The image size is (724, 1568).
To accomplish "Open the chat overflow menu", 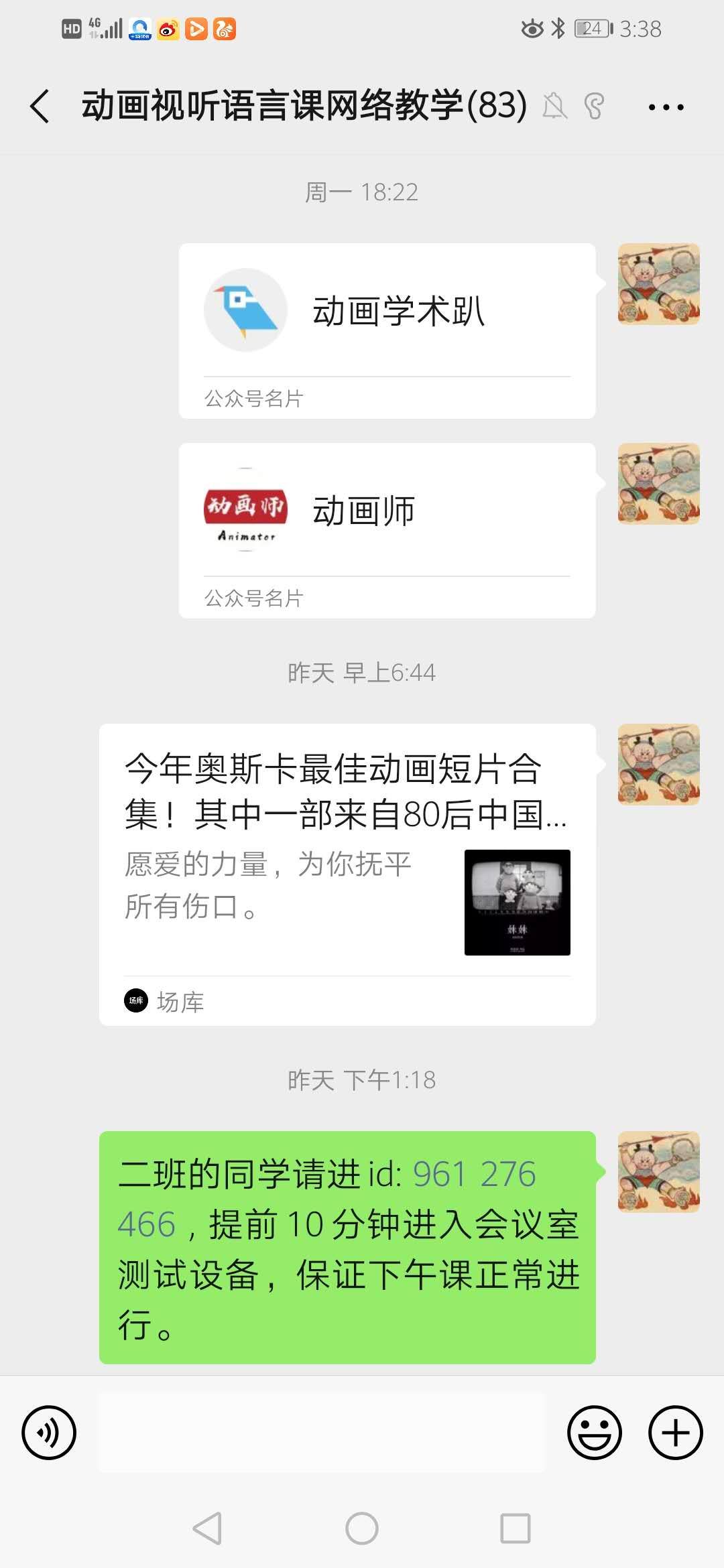I will 666,107.
